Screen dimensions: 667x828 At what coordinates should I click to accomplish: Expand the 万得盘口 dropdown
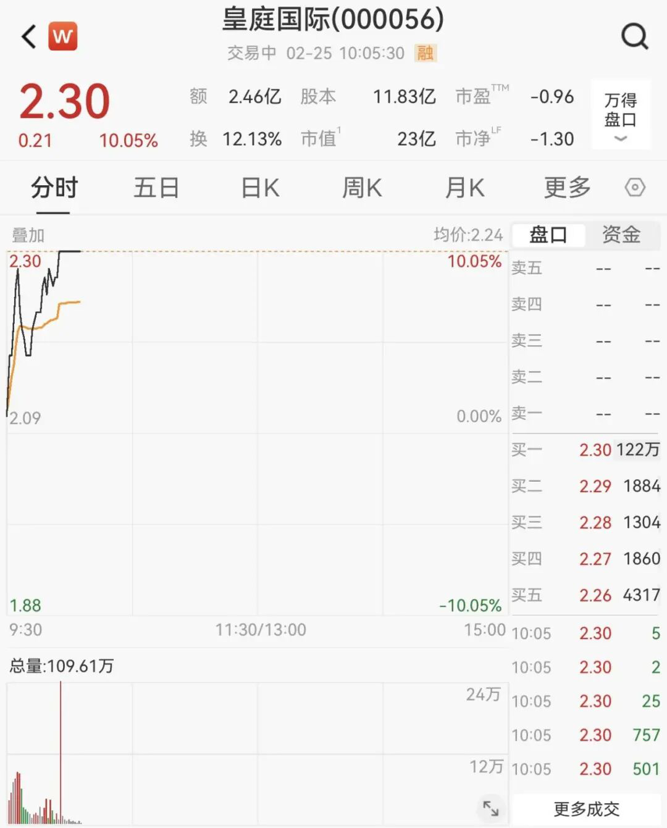point(620,115)
